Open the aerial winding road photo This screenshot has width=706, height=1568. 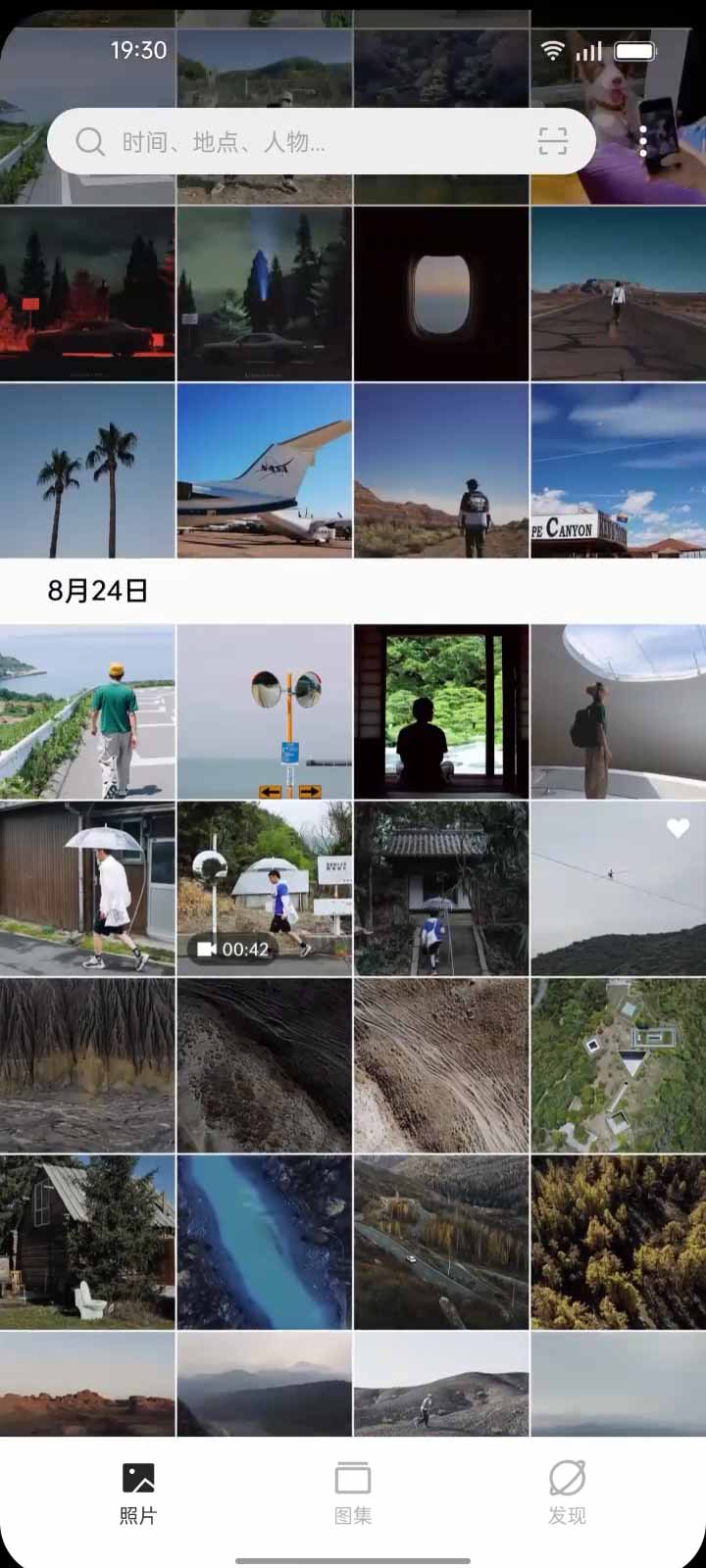click(x=441, y=1242)
